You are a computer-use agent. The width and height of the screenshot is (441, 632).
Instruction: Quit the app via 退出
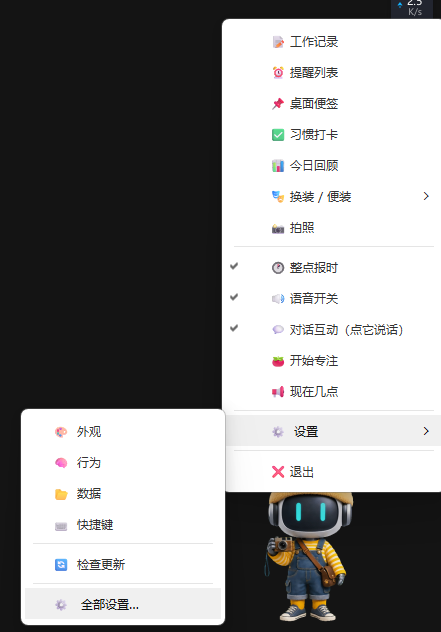(333, 472)
